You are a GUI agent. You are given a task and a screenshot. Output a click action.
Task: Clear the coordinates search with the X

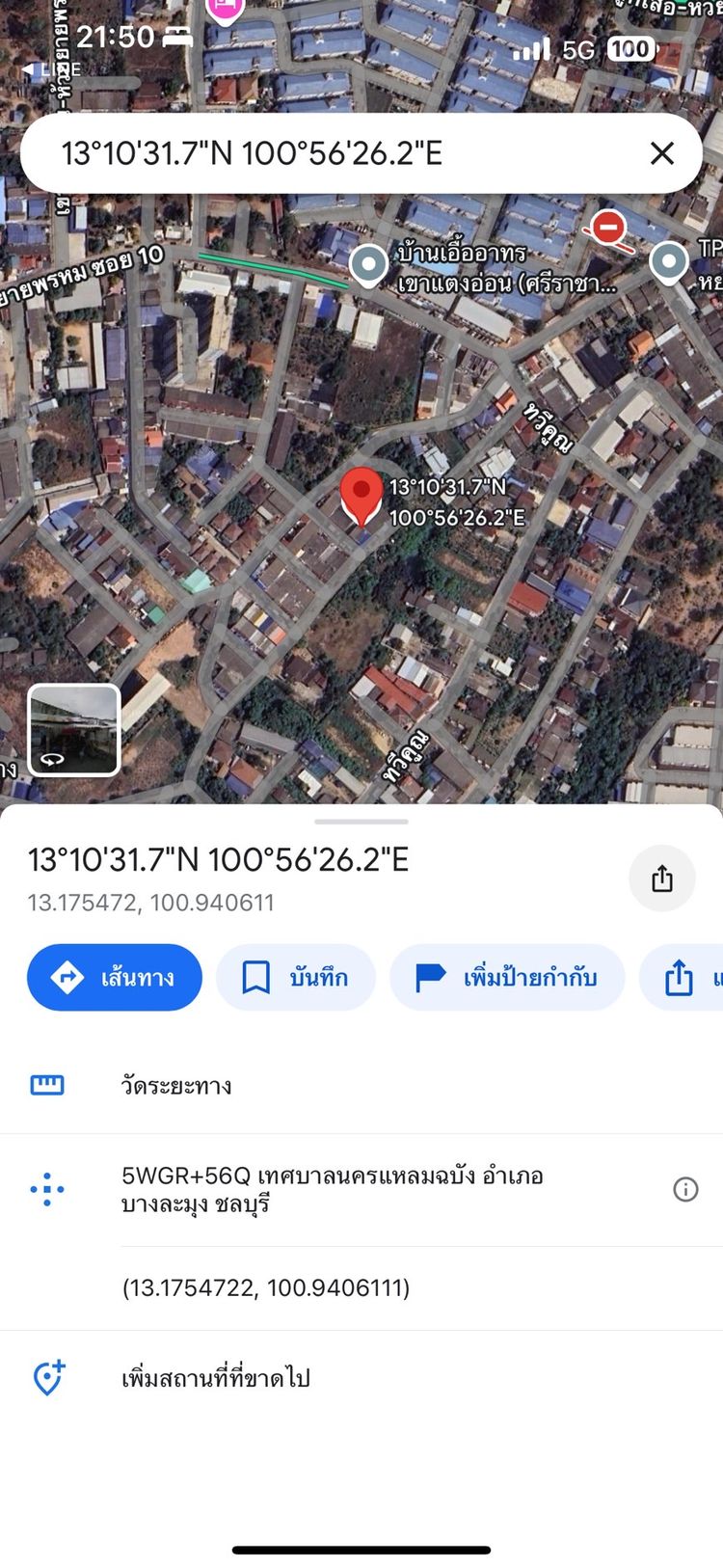(661, 153)
